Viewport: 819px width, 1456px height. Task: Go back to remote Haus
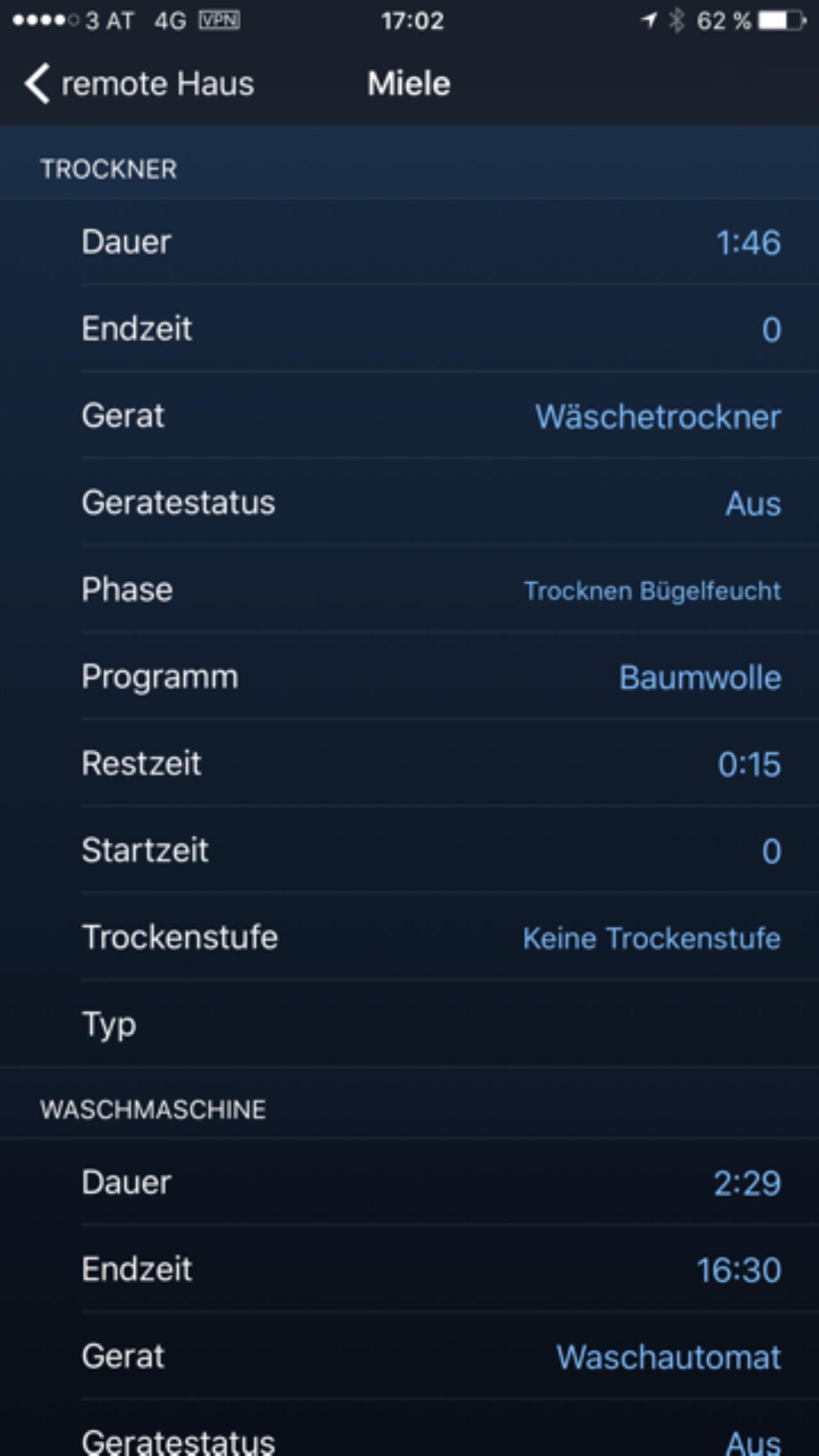[x=138, y=84]
